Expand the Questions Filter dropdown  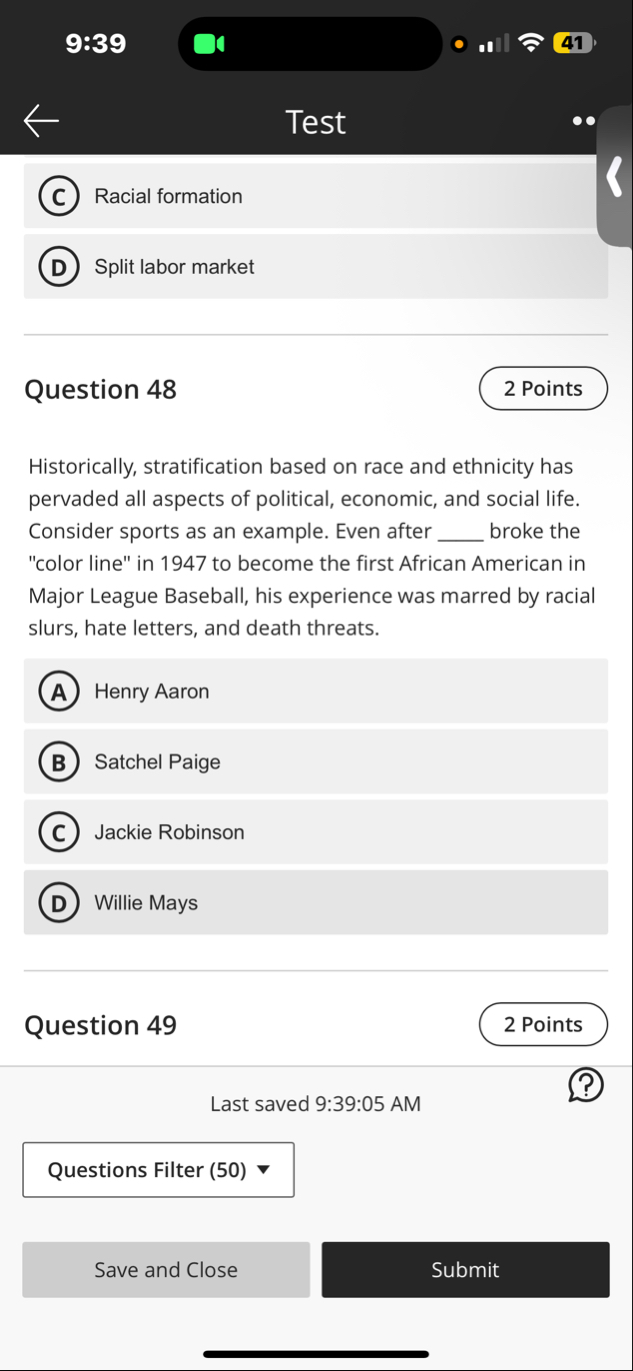pos(158,1170)
